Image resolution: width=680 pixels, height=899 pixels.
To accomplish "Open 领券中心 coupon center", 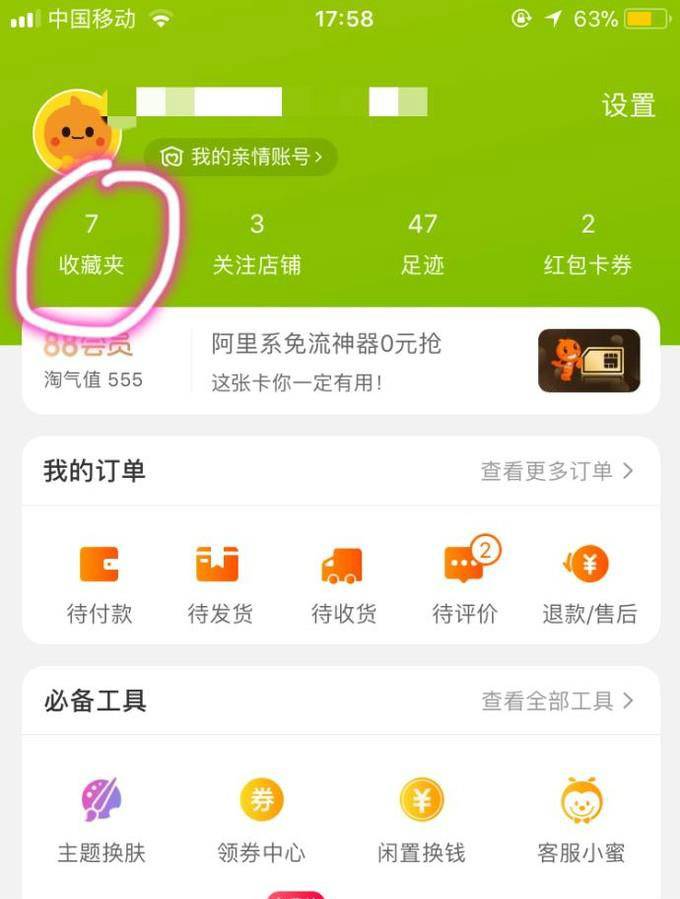I will [x=261, y=822].
